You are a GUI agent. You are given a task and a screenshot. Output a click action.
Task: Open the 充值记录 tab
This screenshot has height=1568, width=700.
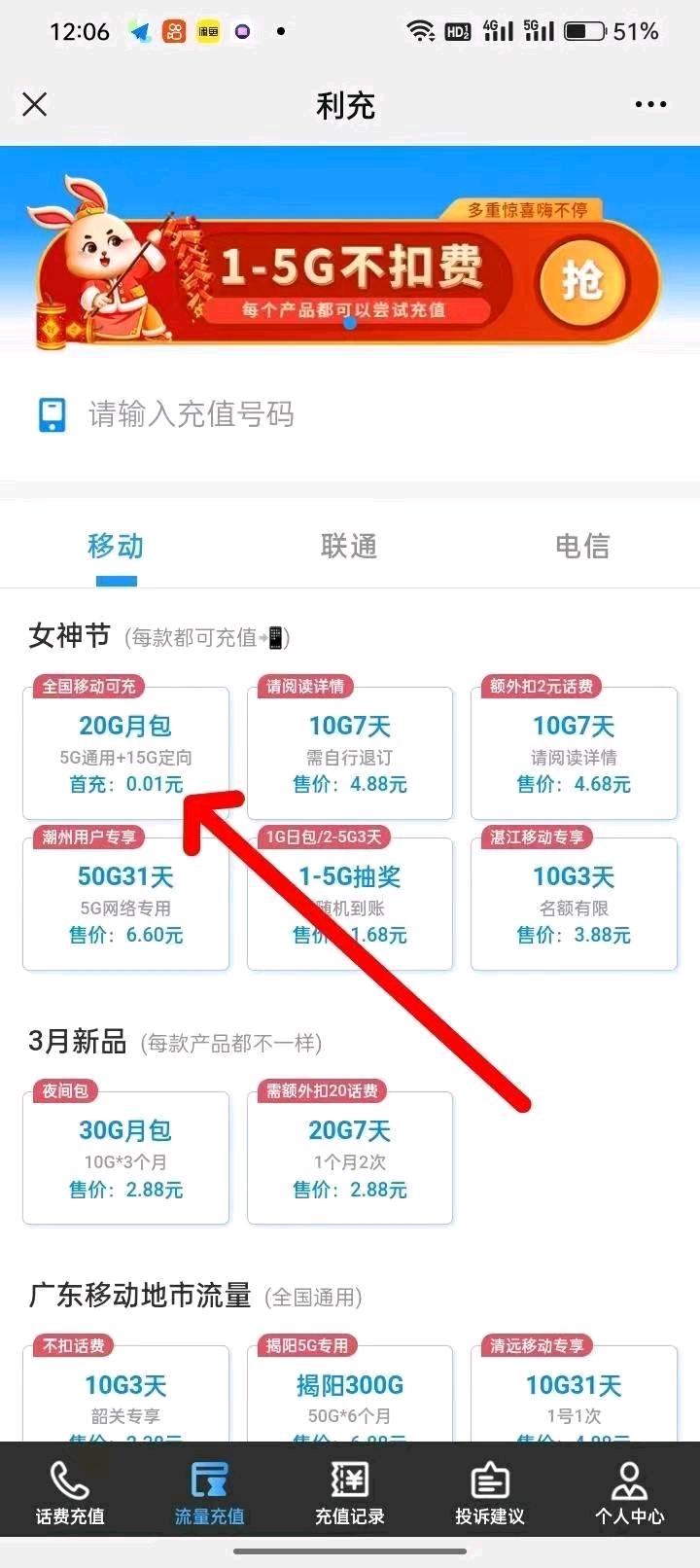pyautogui.click(x=350, y=1493)
